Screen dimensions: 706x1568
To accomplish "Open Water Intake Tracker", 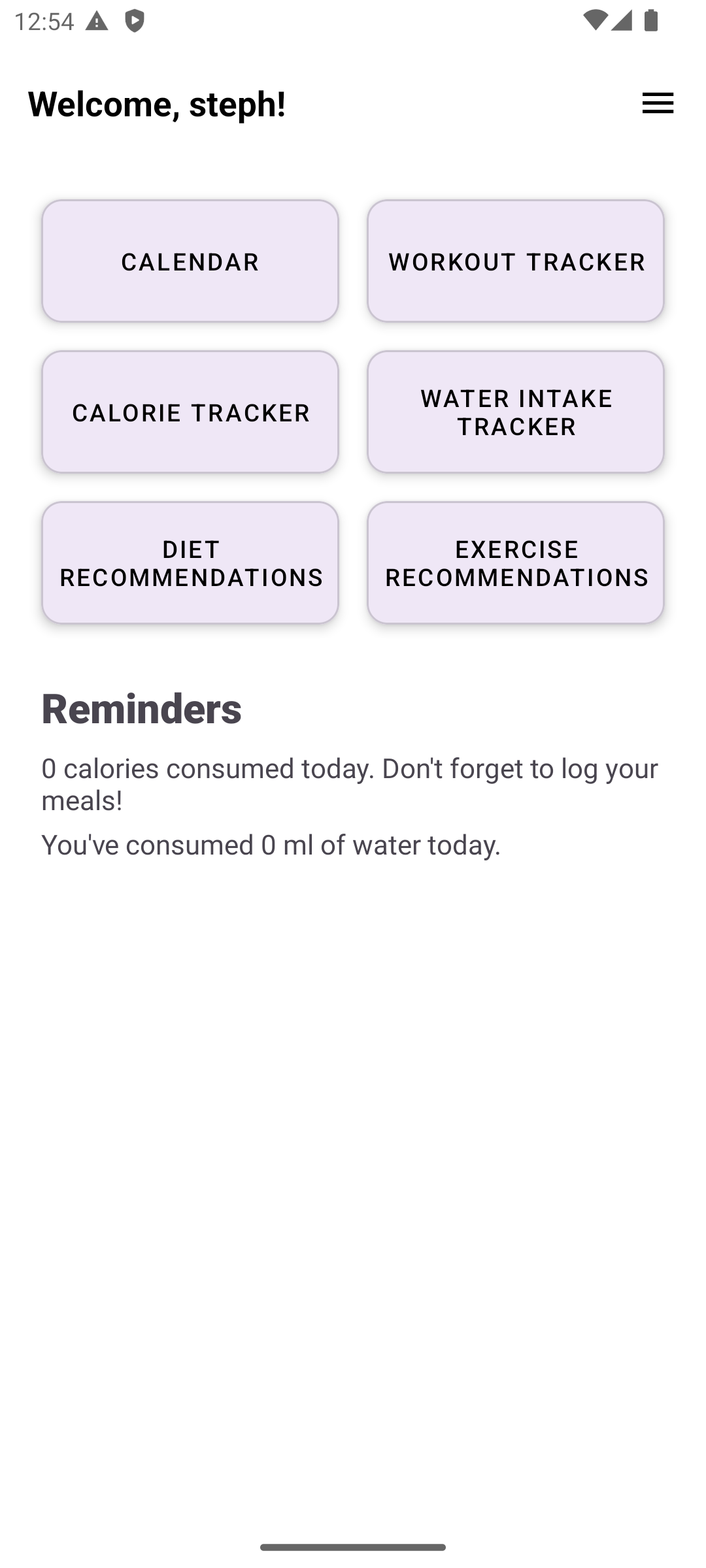I will coord(516,412).
